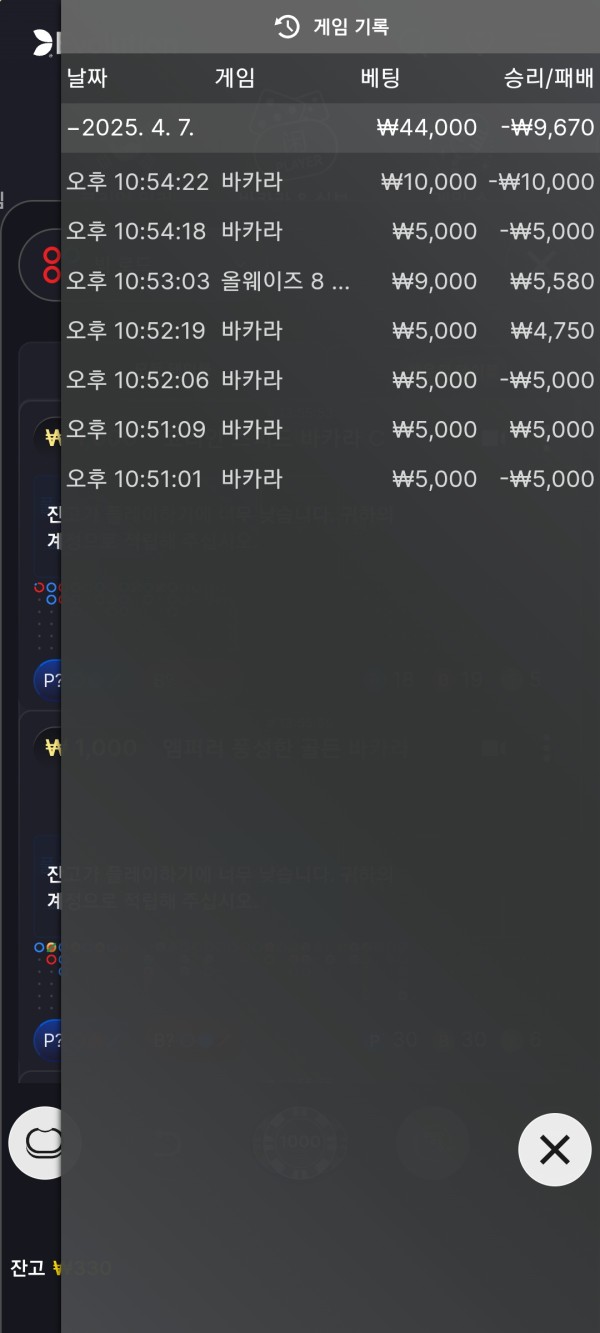View the 10:51:01 baccarat round record

point(330,479)
